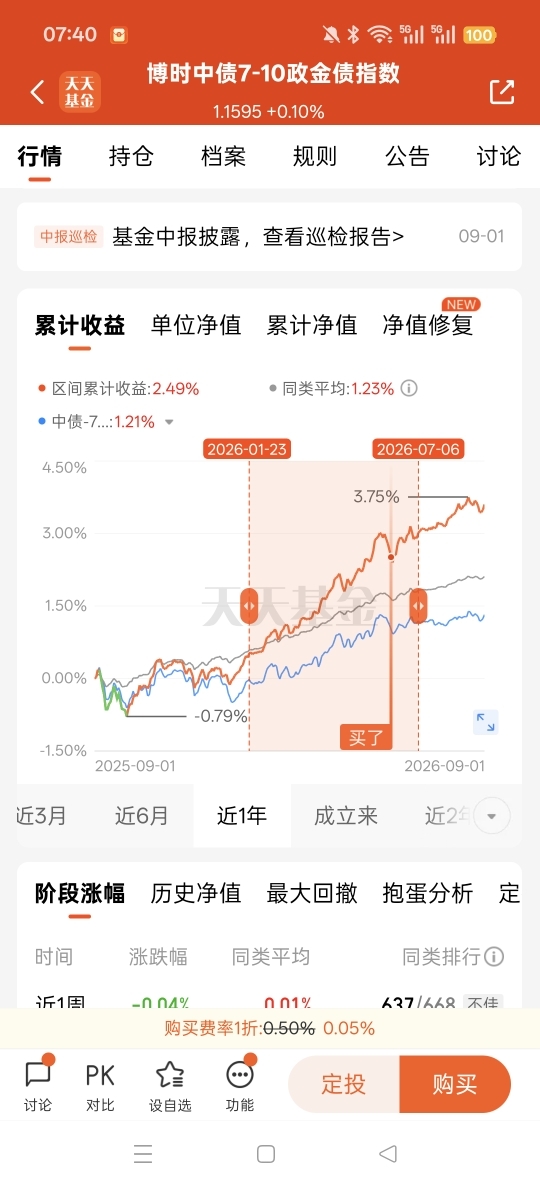
Task: Open the 最大回撤 section
Action: pos(312,893)
